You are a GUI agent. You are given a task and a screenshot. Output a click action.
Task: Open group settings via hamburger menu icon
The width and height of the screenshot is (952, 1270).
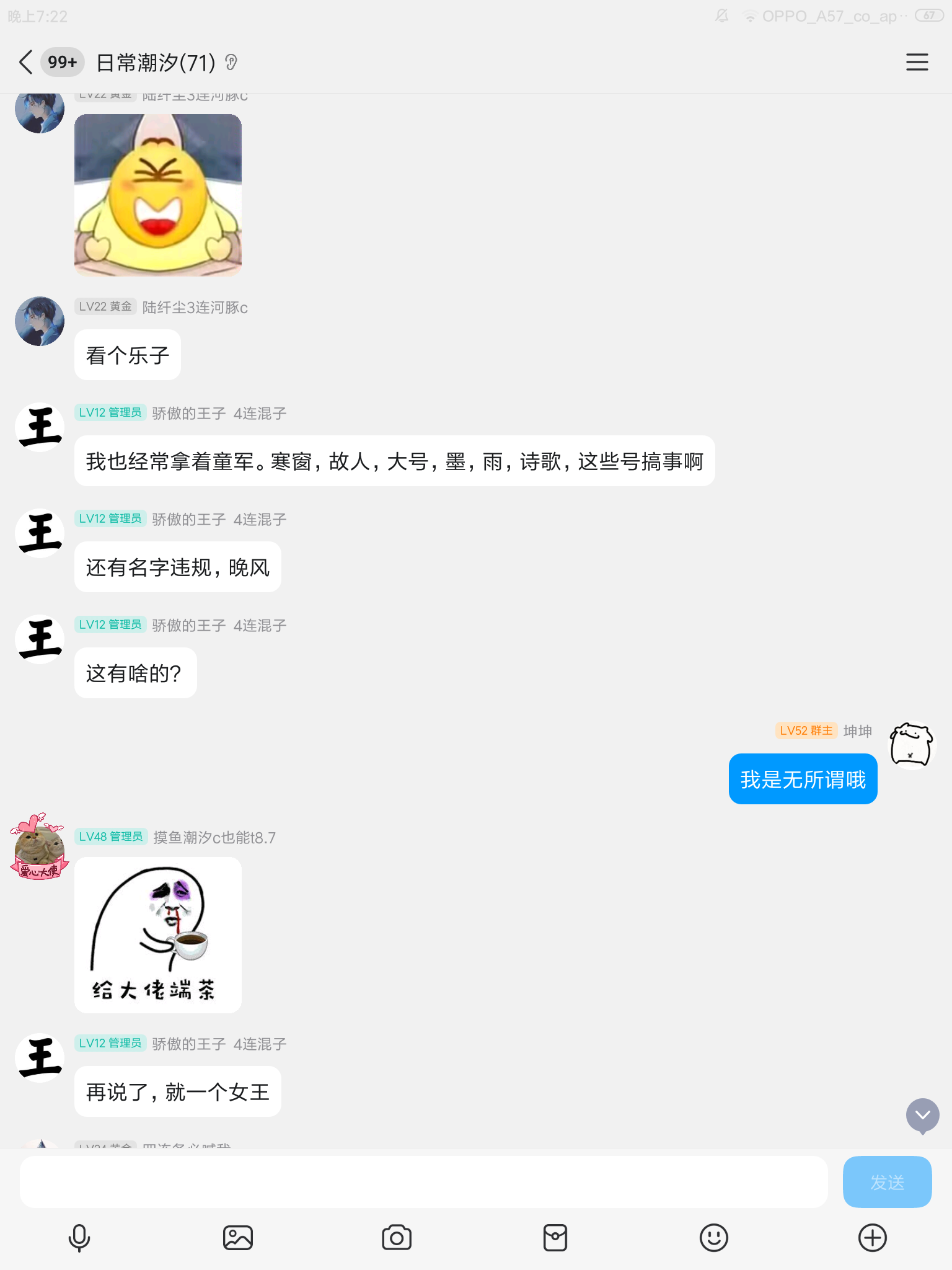(917, 62)
